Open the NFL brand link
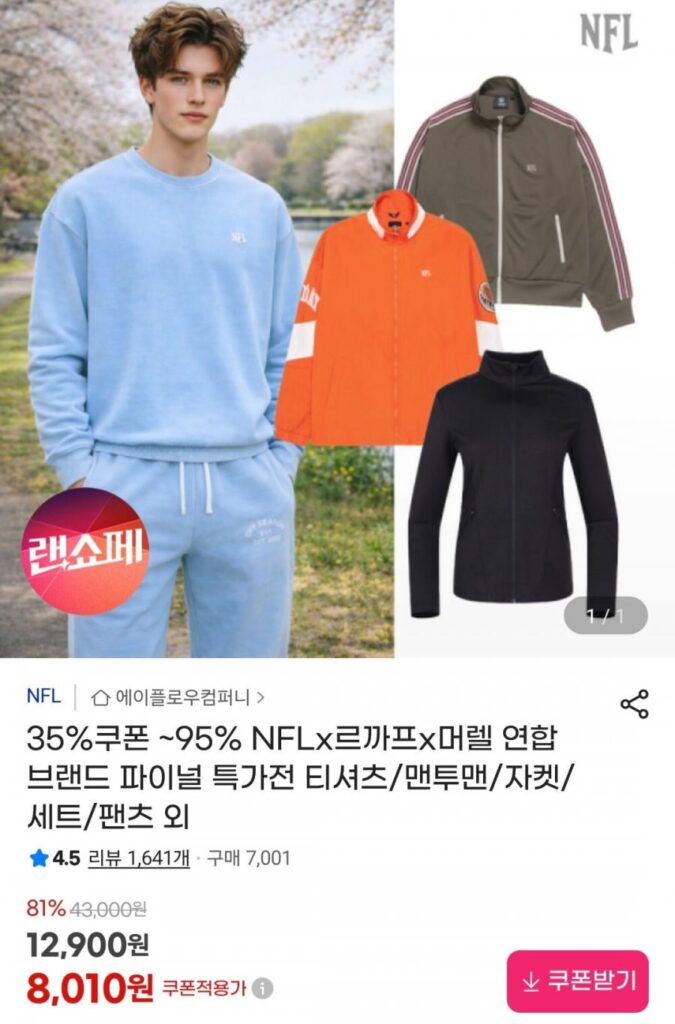The image size is (675, 1024). (x=43, y=696)
